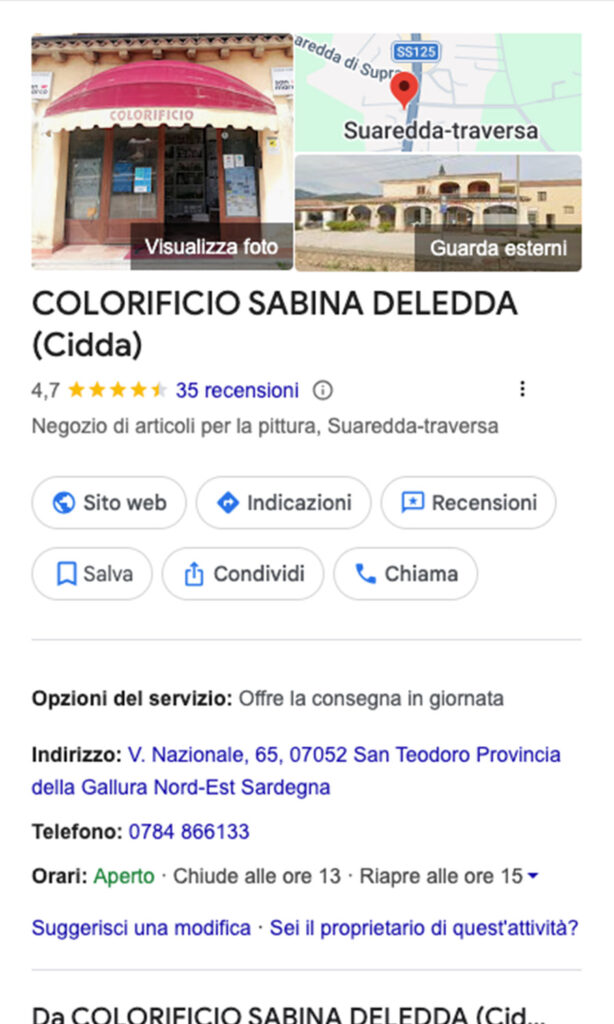Viewport: 614px width, 1024px height.
Task: Call the shop with Chiama
Action: (x=405, y=574)
